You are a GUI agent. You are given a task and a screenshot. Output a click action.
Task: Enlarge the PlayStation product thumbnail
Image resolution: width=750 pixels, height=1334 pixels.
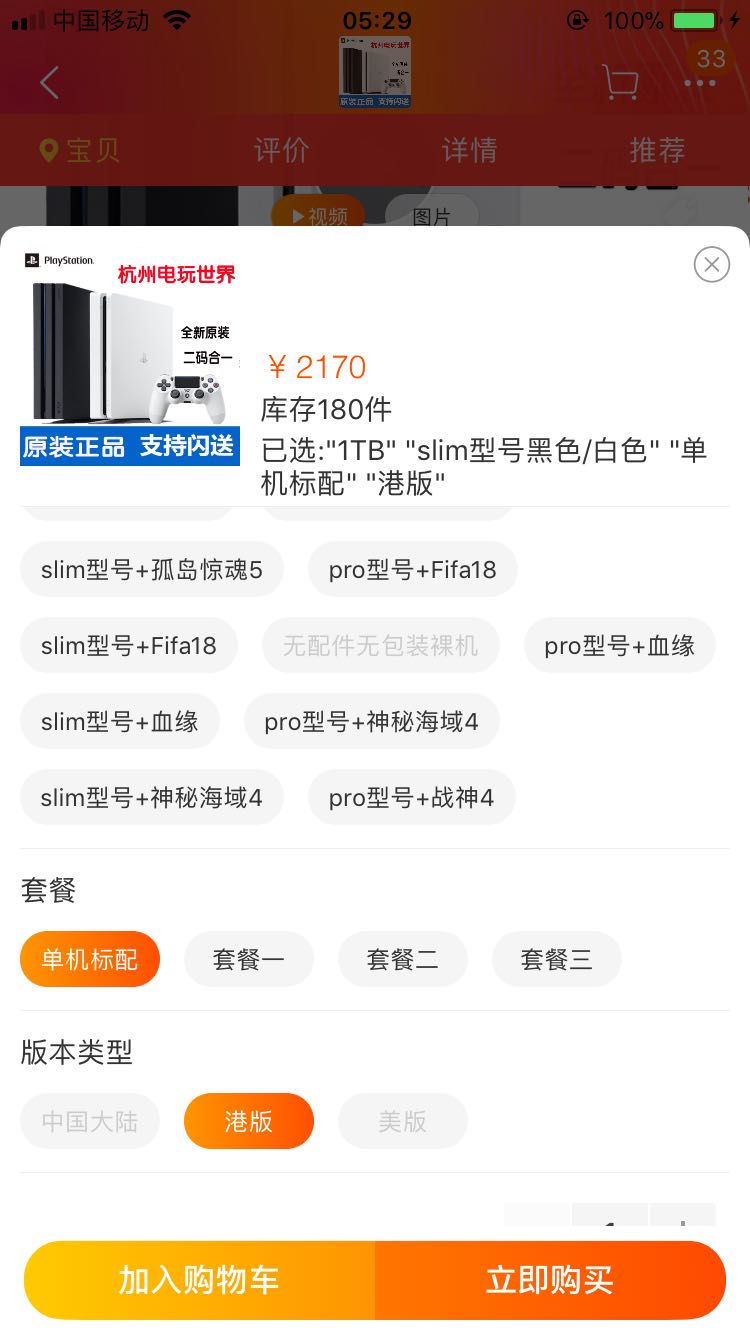[x=130, y=355]
